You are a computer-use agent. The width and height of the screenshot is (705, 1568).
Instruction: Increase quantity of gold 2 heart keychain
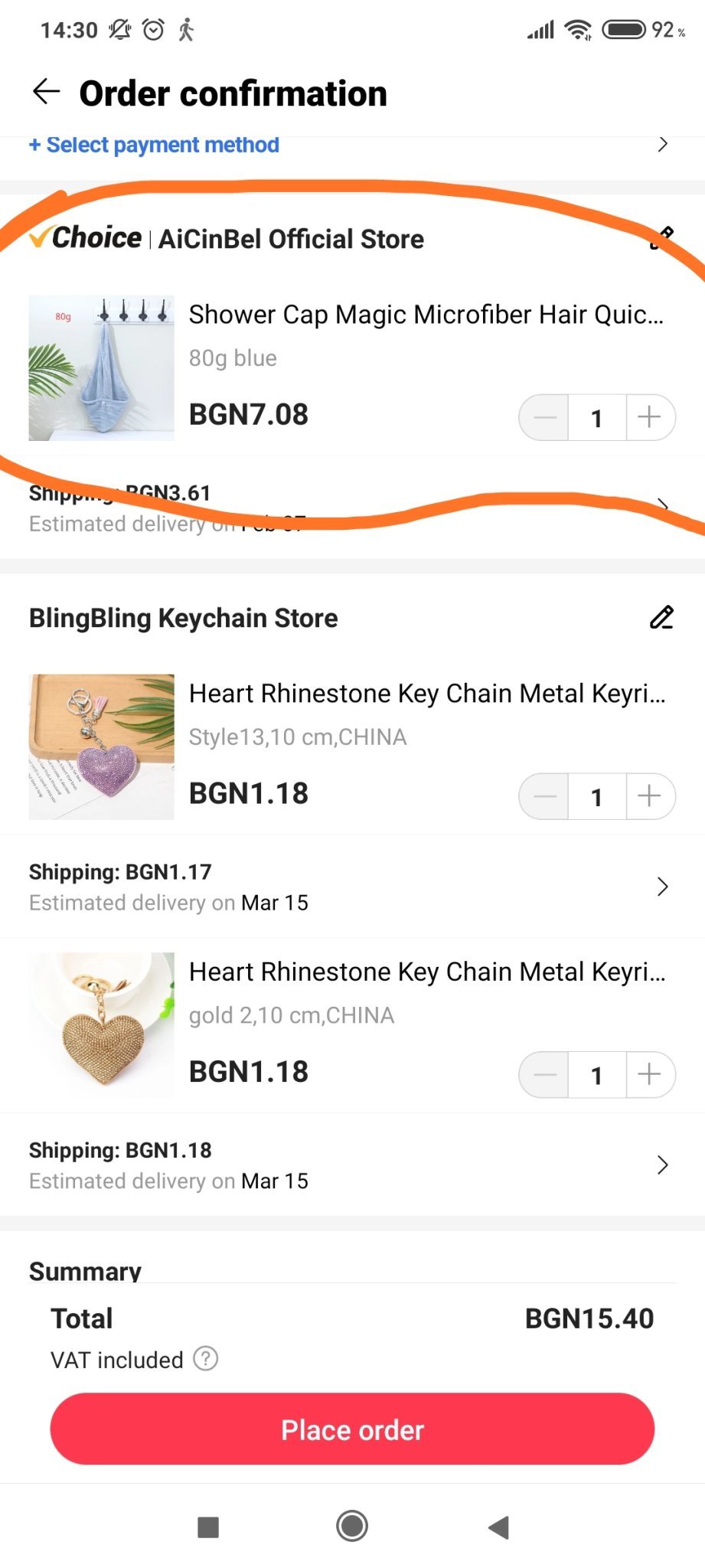tap(650, 1075)
